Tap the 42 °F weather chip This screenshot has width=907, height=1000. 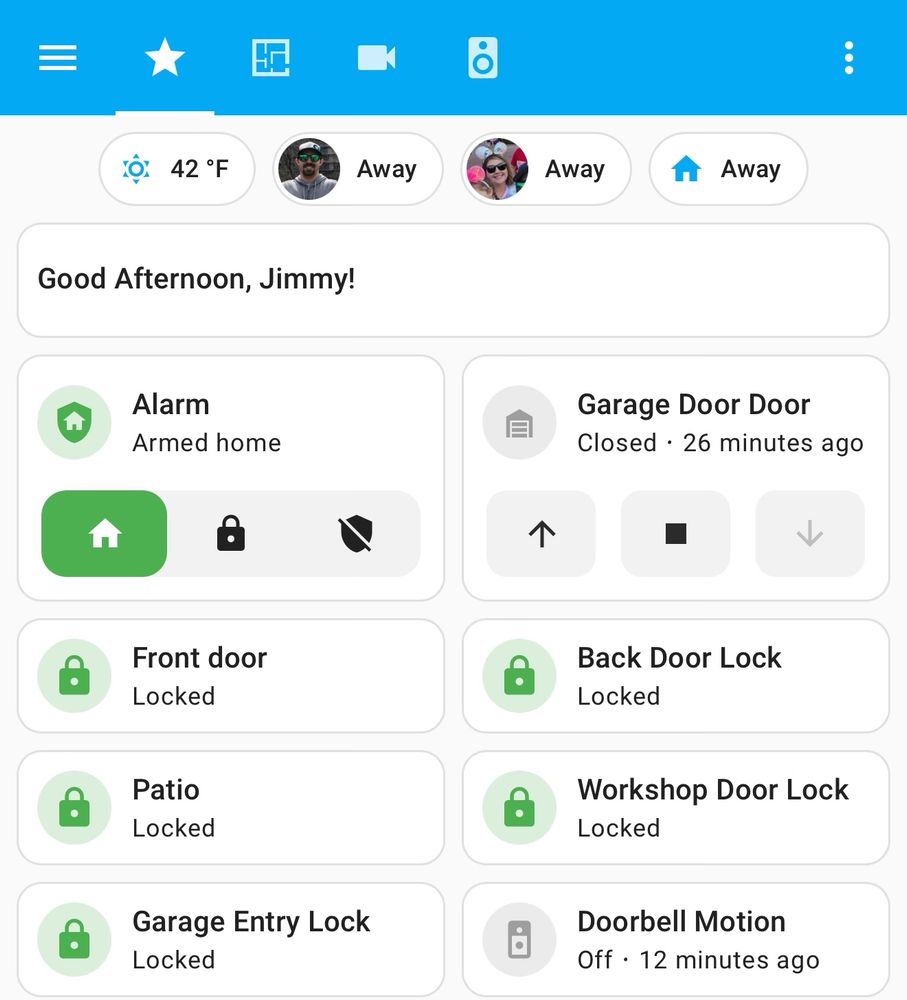(x=177, y=169)
